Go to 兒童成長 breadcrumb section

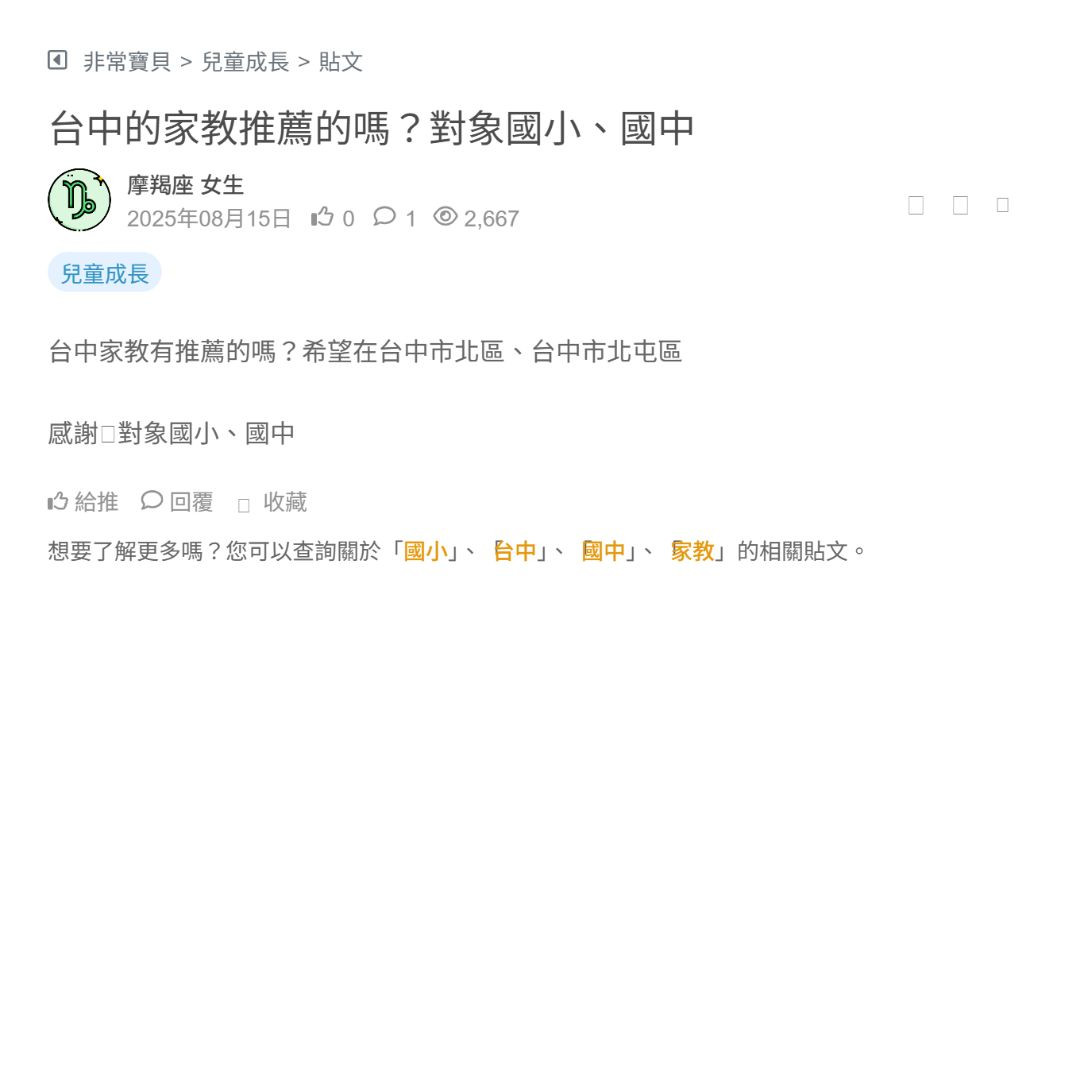(245, 62)
